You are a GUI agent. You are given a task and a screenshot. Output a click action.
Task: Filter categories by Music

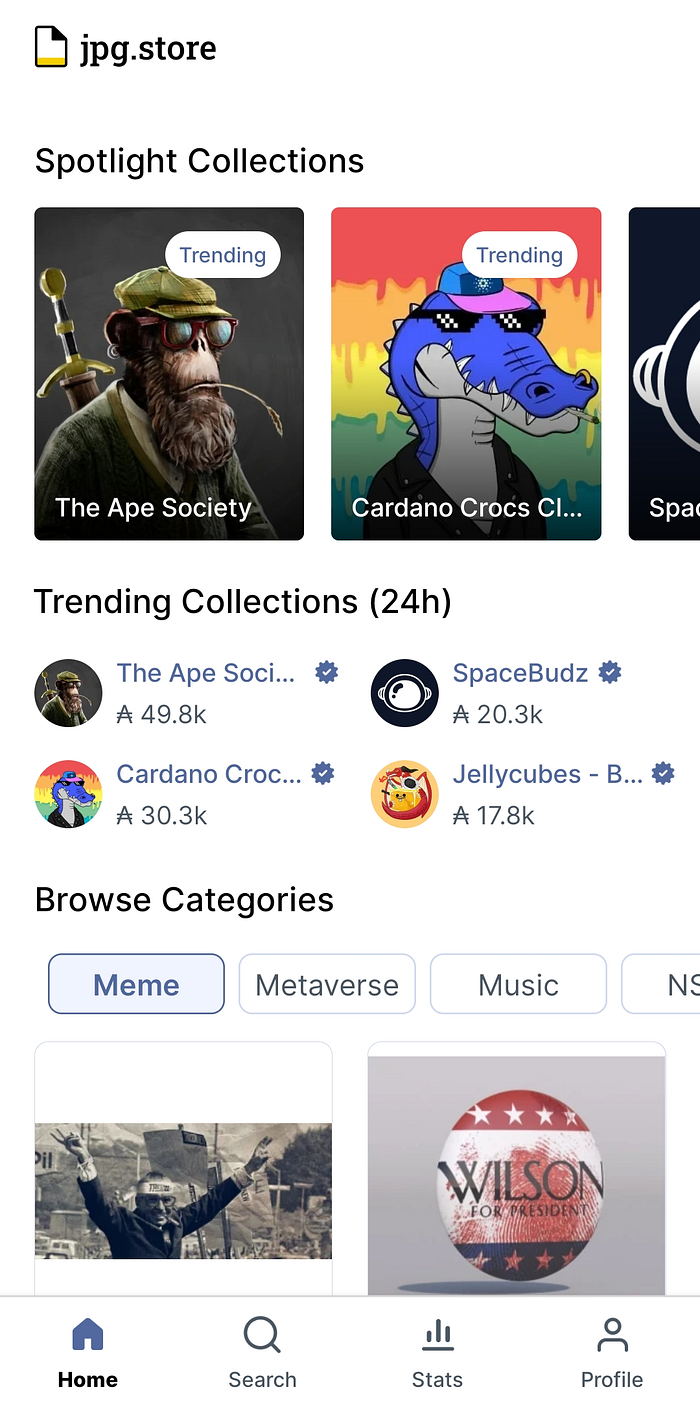point(518,984)
